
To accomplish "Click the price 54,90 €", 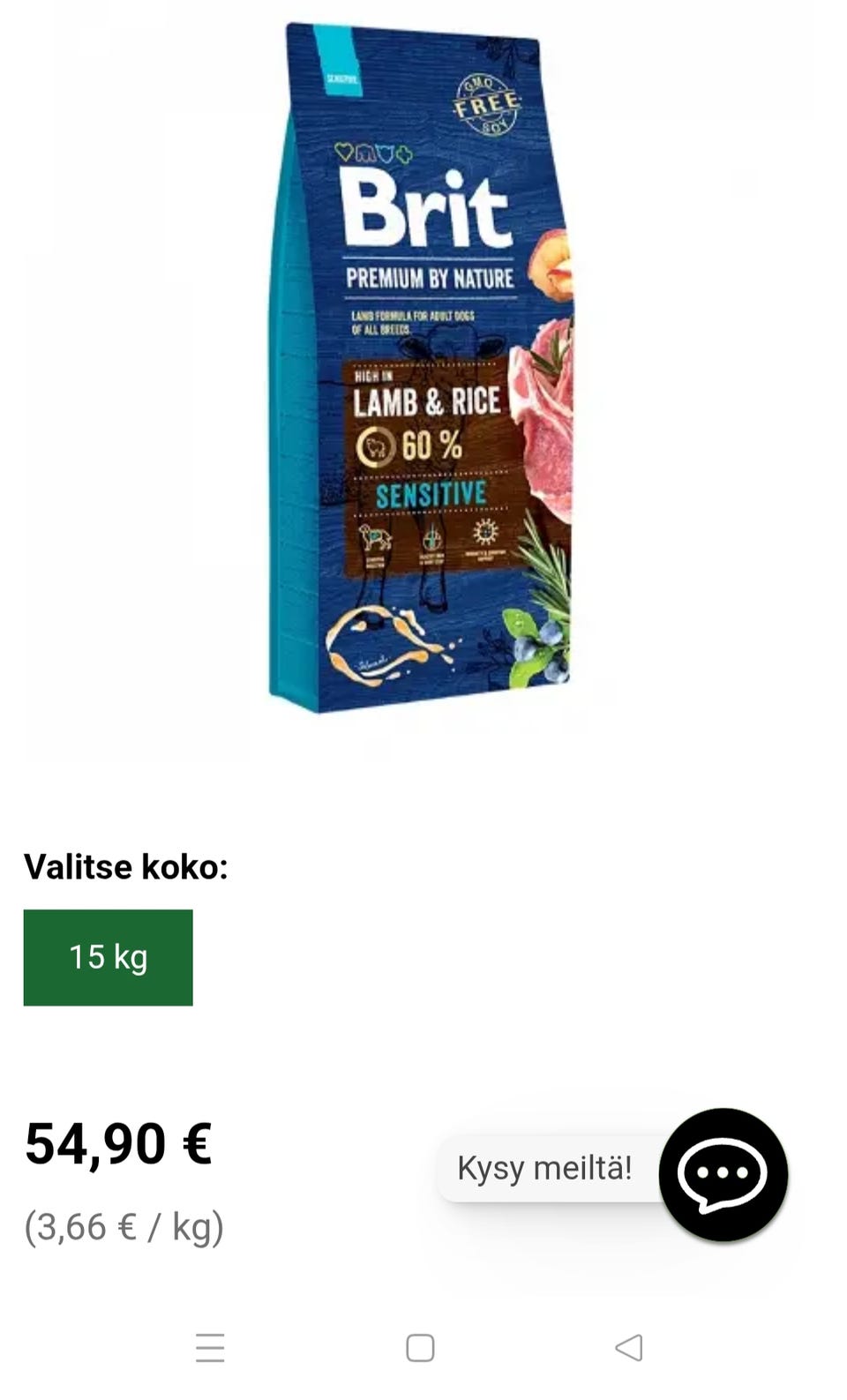I will click(117, 1142).
